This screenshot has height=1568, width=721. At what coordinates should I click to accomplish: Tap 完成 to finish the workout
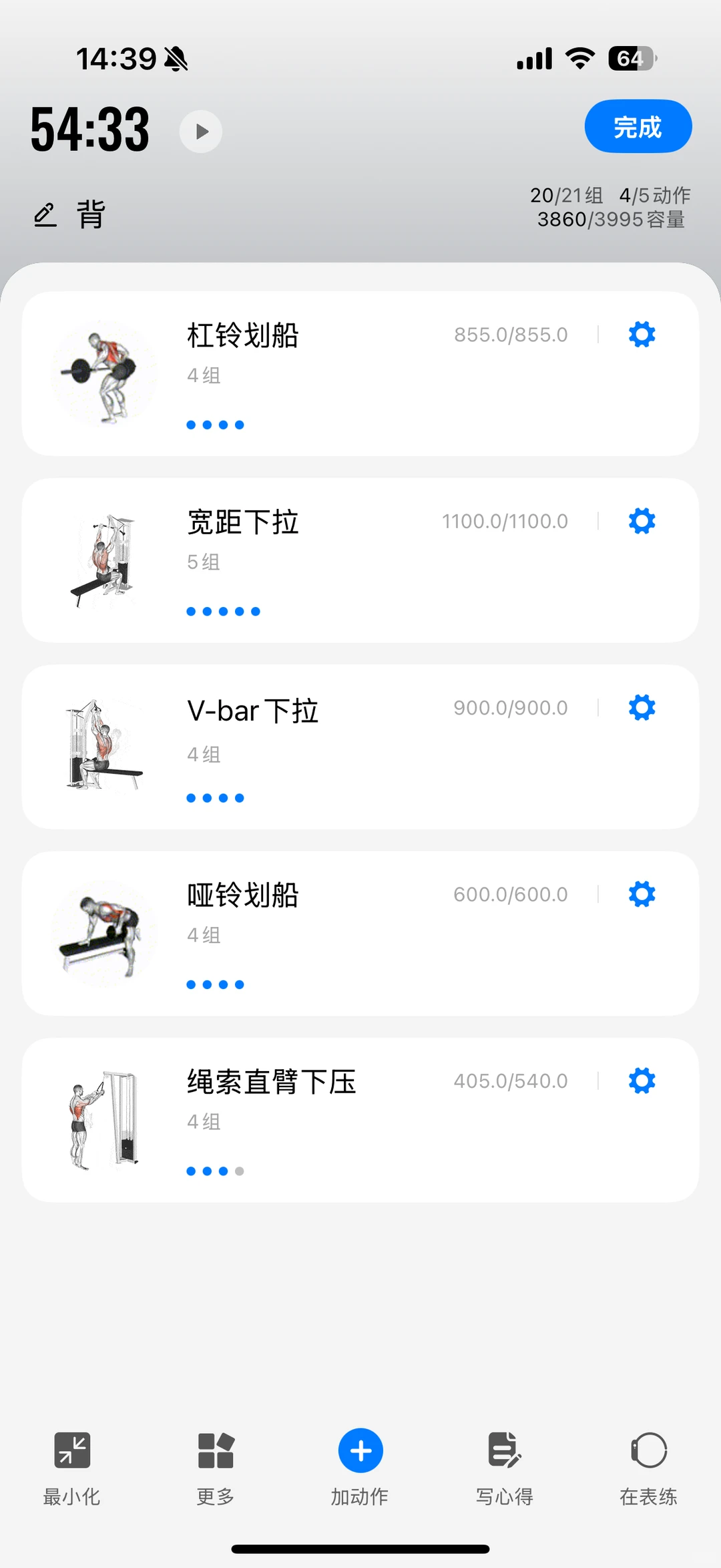tap(638, 127)
